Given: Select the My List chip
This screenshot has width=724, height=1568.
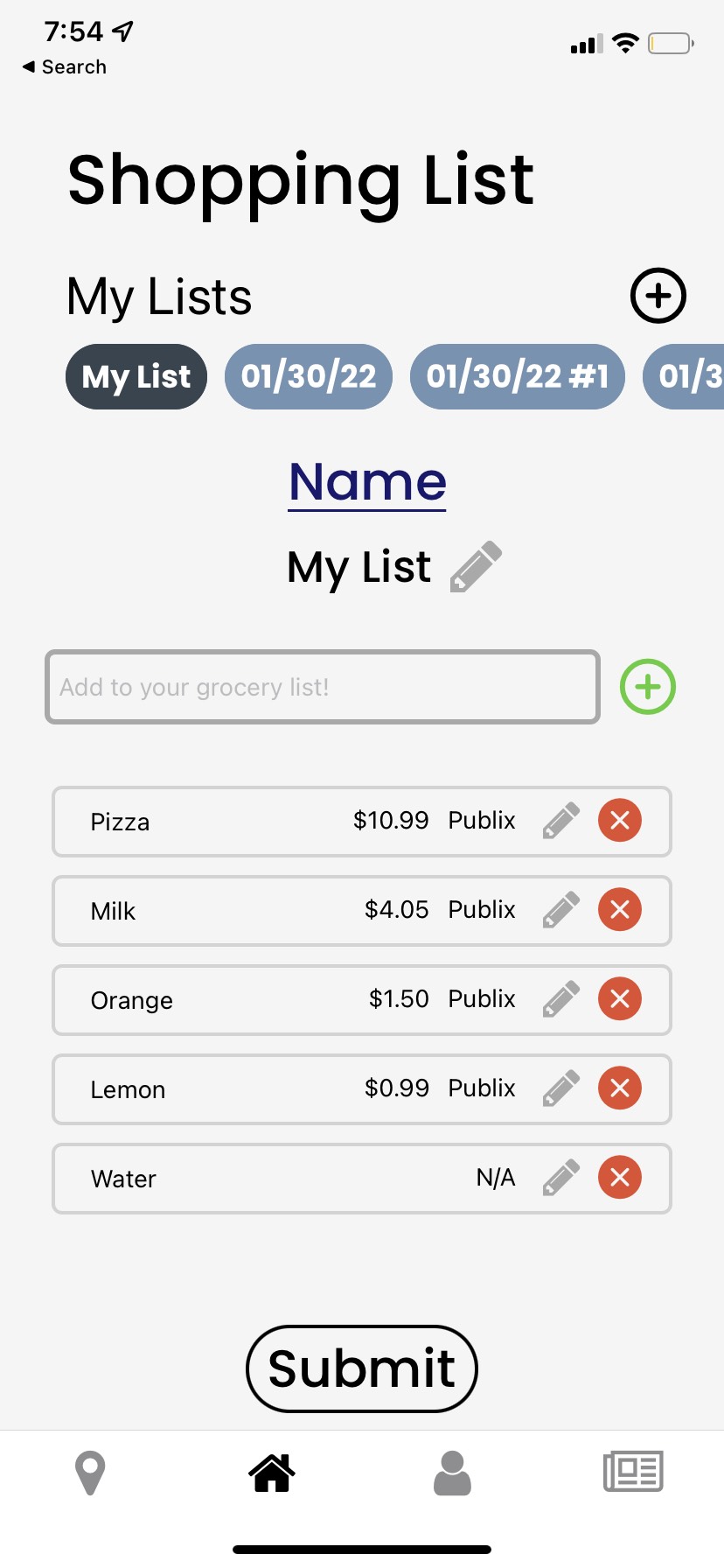Looking at the screenshot, I should [x=136, y=377].
